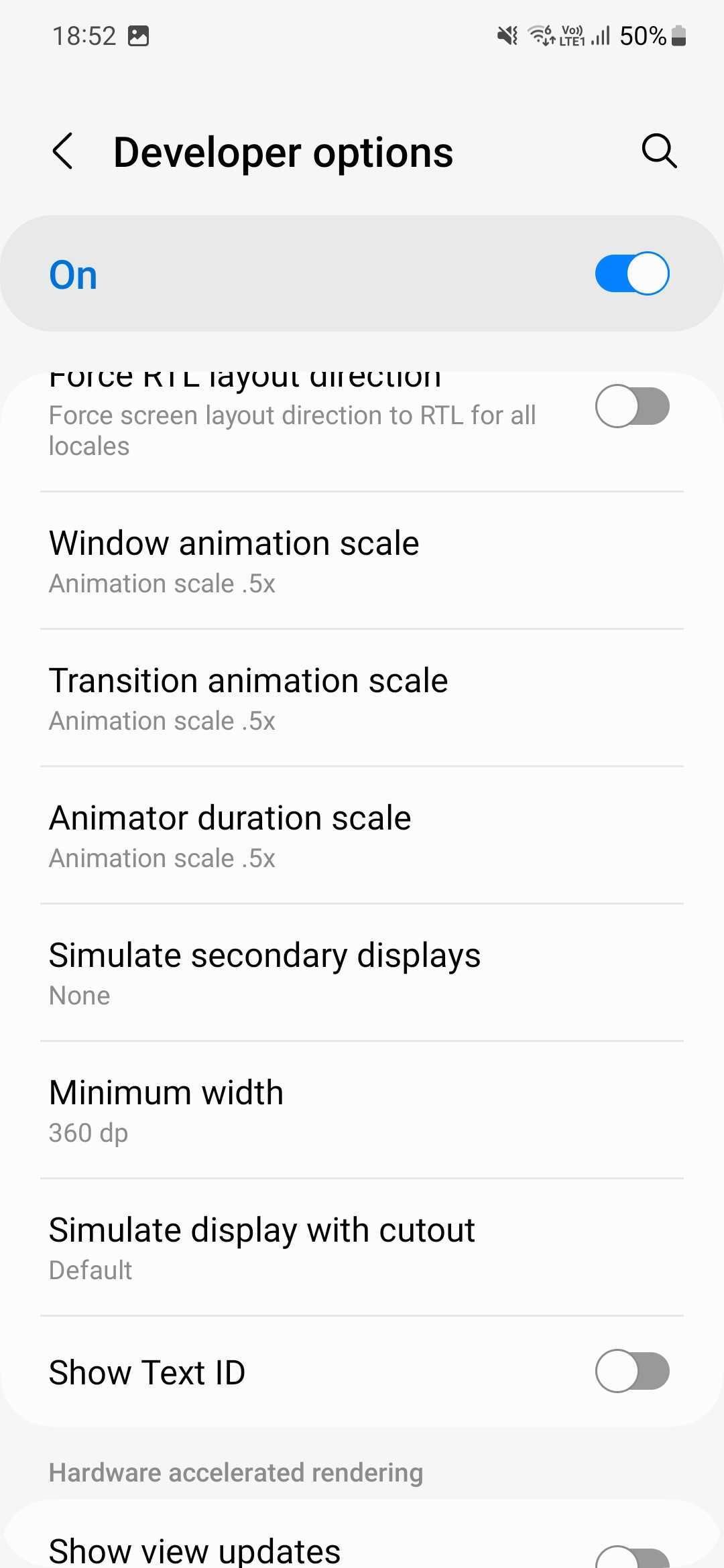Screen dimensions: 724x1568
Task: Open Simulate secondary displays
Action: tap(362, 973)
